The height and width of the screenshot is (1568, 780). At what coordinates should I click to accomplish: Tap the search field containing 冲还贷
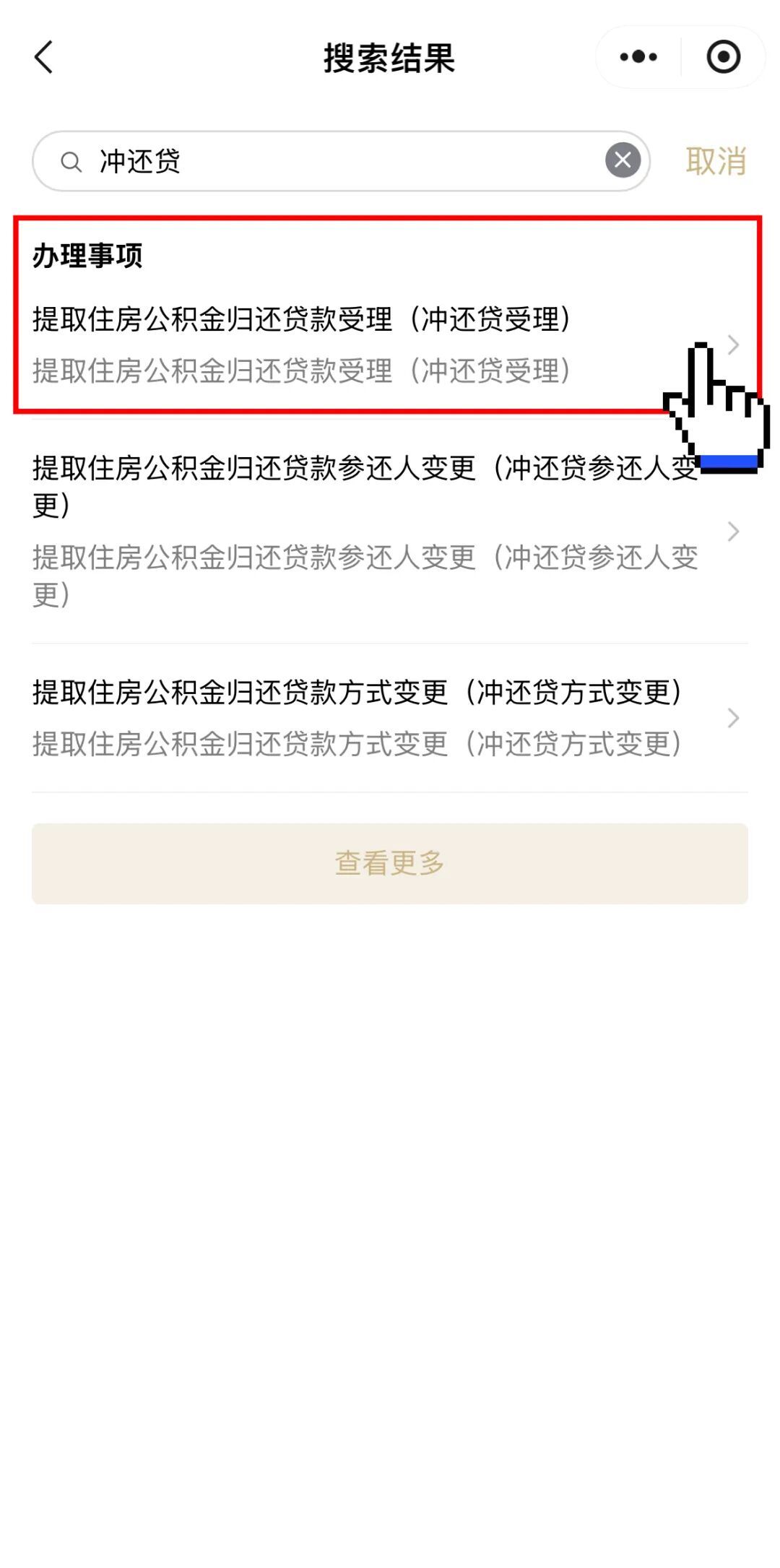pos(339,161)
